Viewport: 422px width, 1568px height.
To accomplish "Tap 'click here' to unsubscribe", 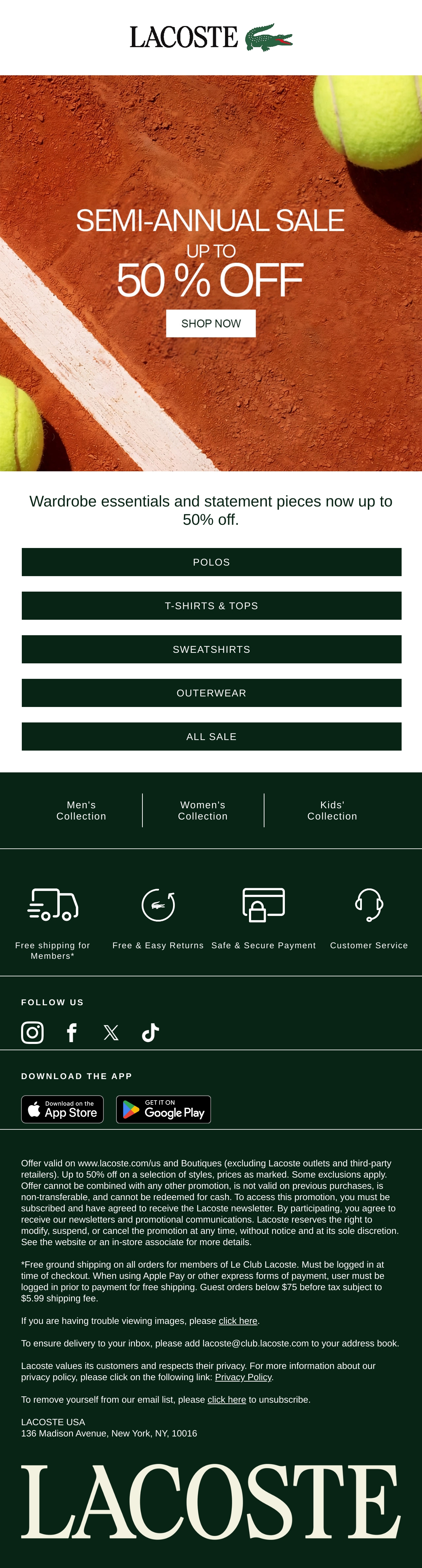I will point(226,1400).
